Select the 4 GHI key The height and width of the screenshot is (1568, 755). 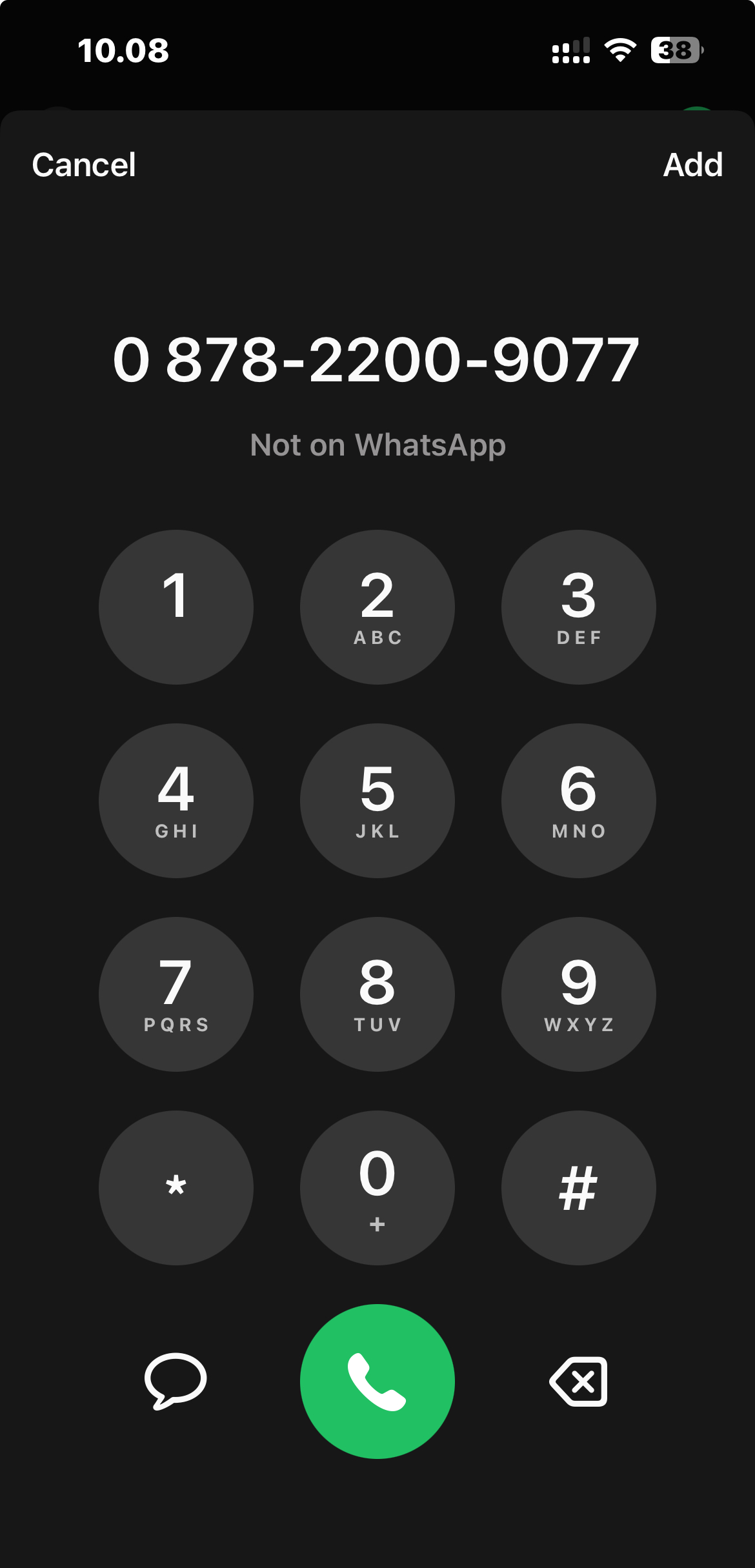[x=176, y=801]
